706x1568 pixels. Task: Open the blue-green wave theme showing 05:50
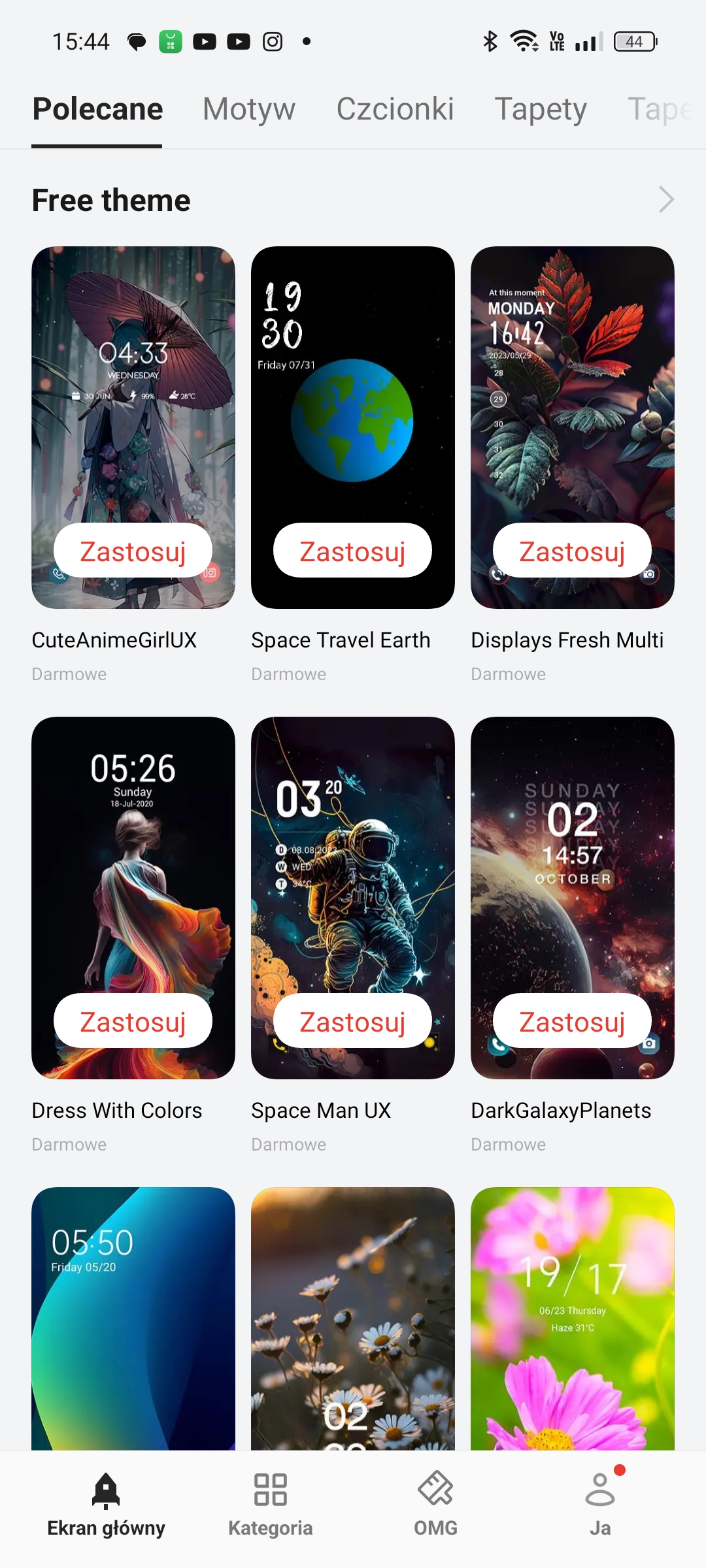pyautogui.click(x=133, y=1318)
